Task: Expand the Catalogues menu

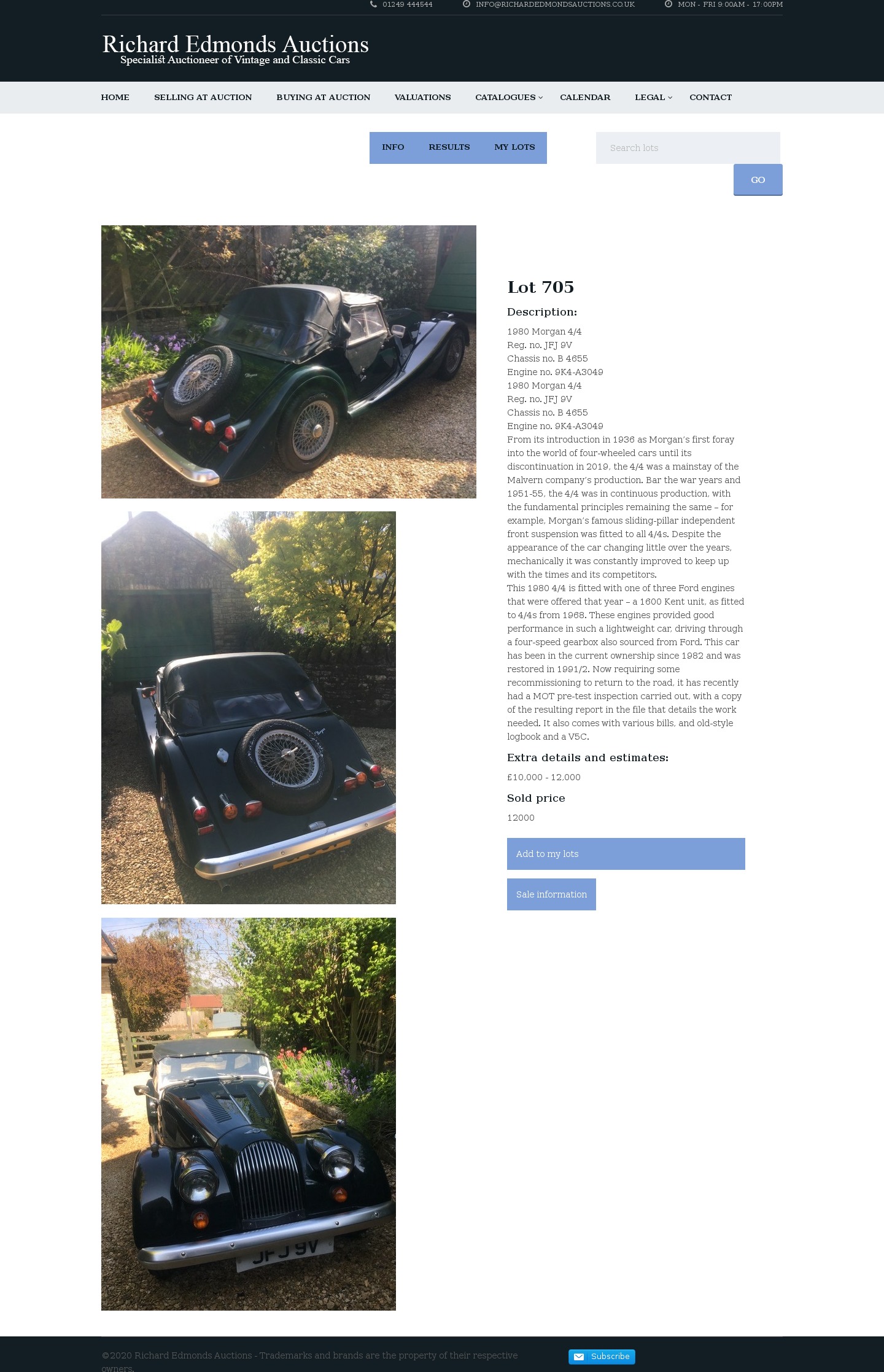Action: tap(508, 97)
